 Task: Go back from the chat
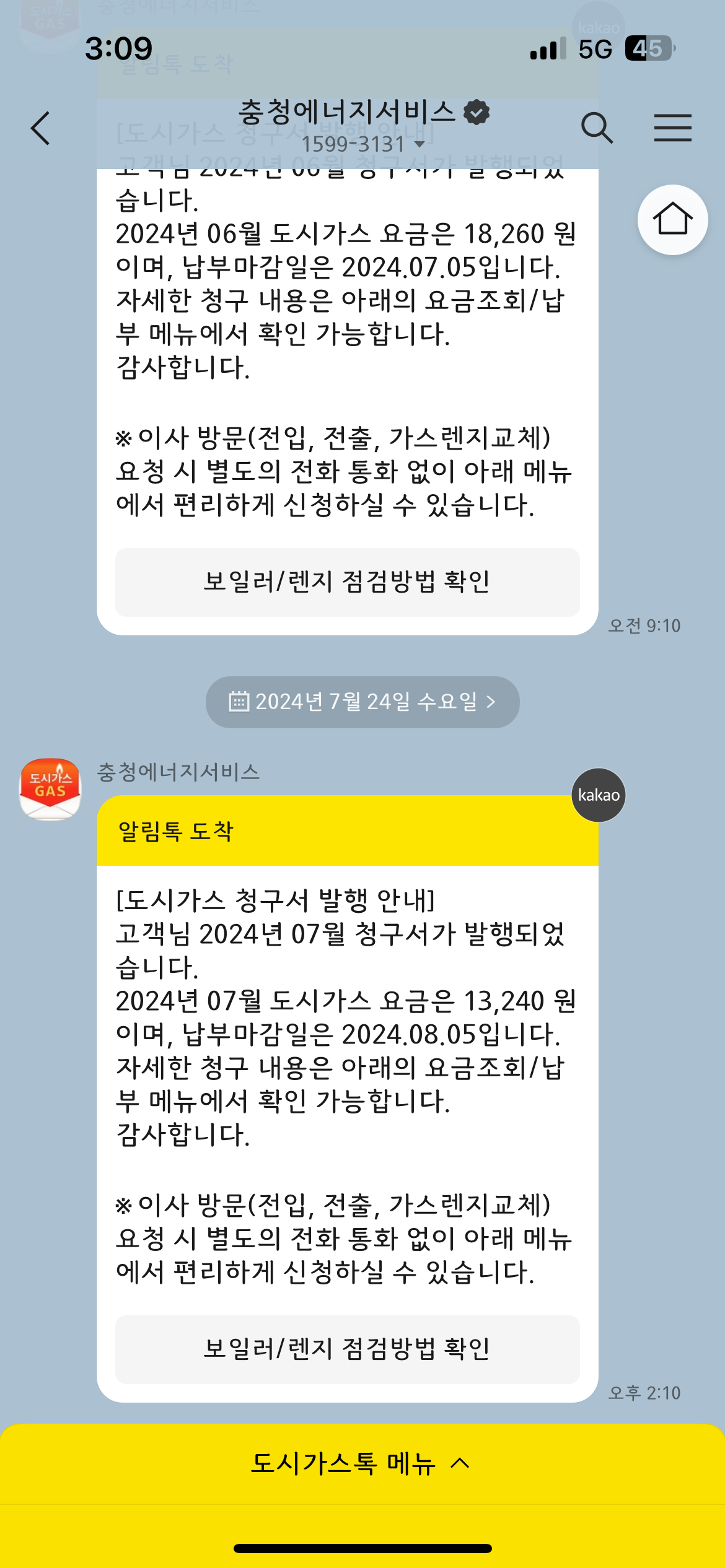click(40, 128)
